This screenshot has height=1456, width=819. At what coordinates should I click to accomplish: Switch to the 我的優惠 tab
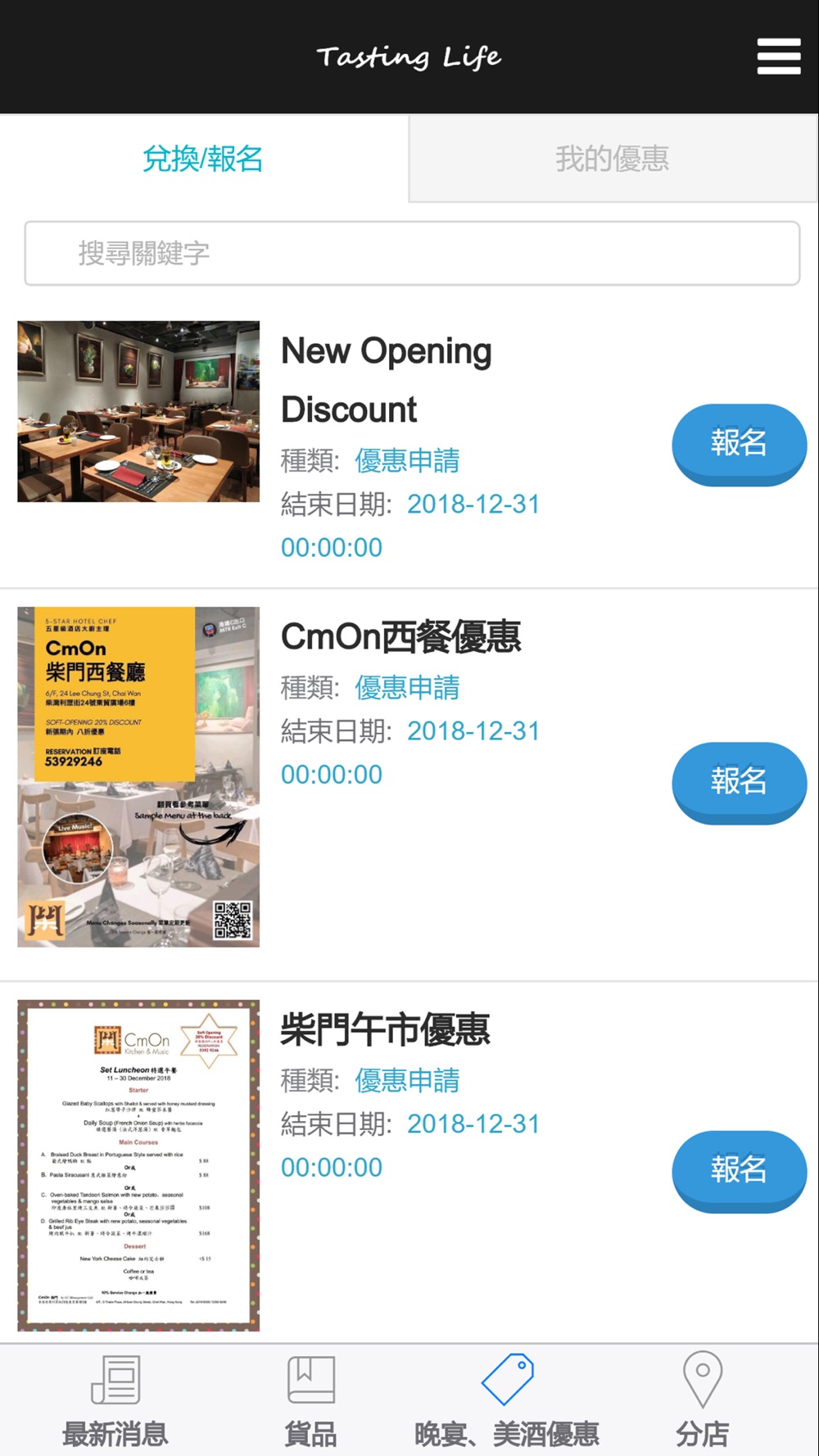click(x=613, y=159)
